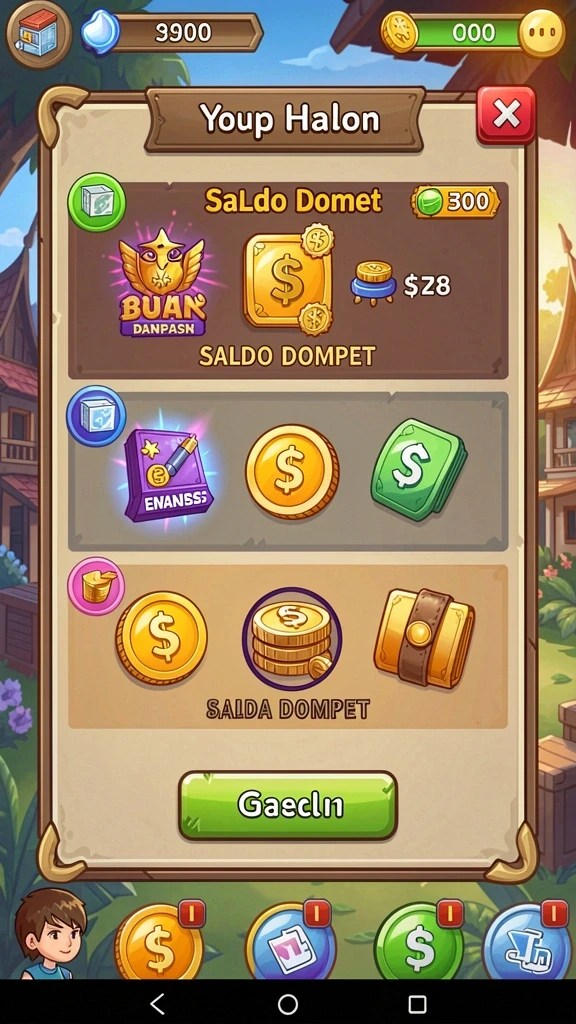The width and height of the screenshot is (576, 1024).
Task: Select the $28 coin pack
Action: [x=402, y=285]
